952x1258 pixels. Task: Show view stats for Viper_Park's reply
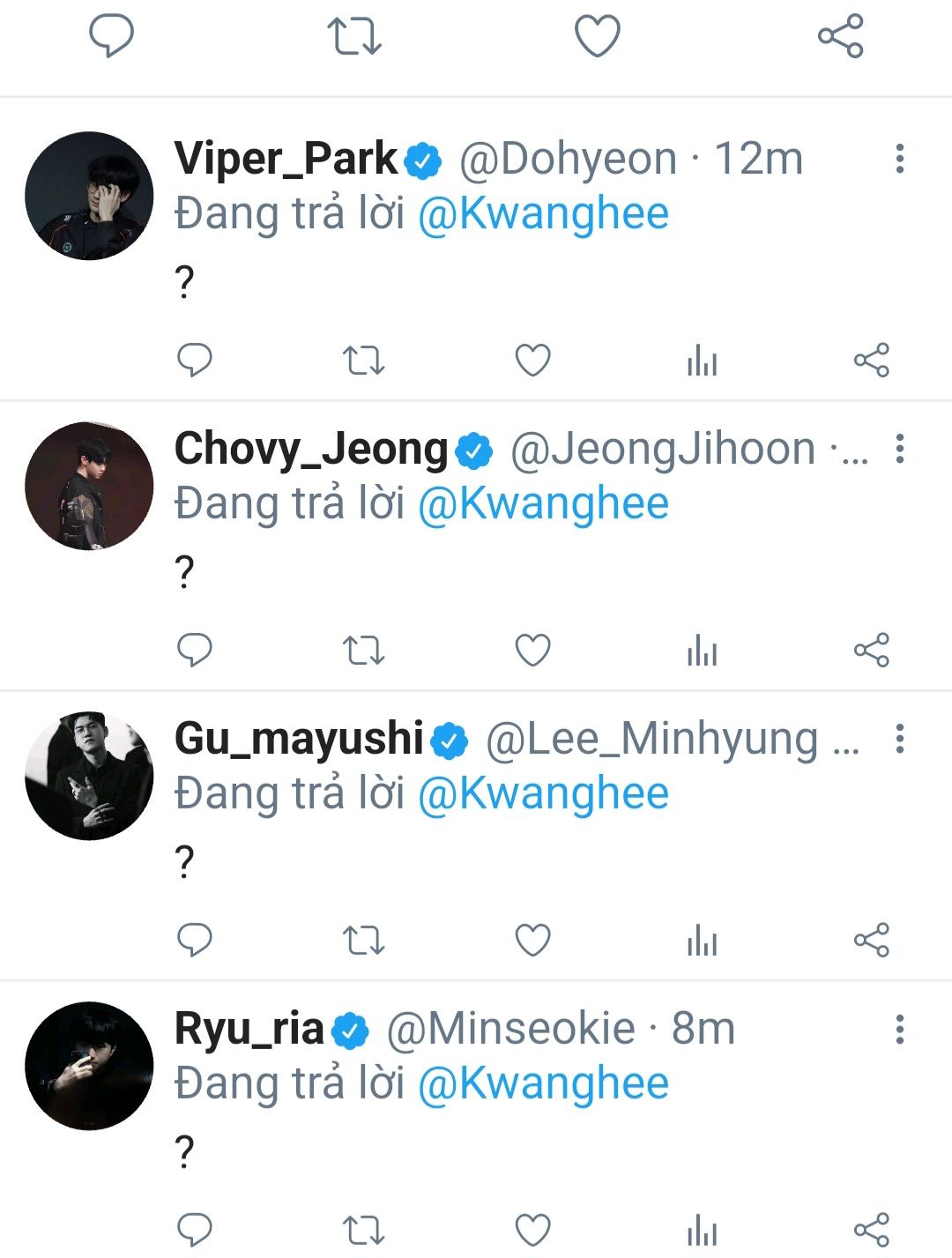[x=702, y=361]
